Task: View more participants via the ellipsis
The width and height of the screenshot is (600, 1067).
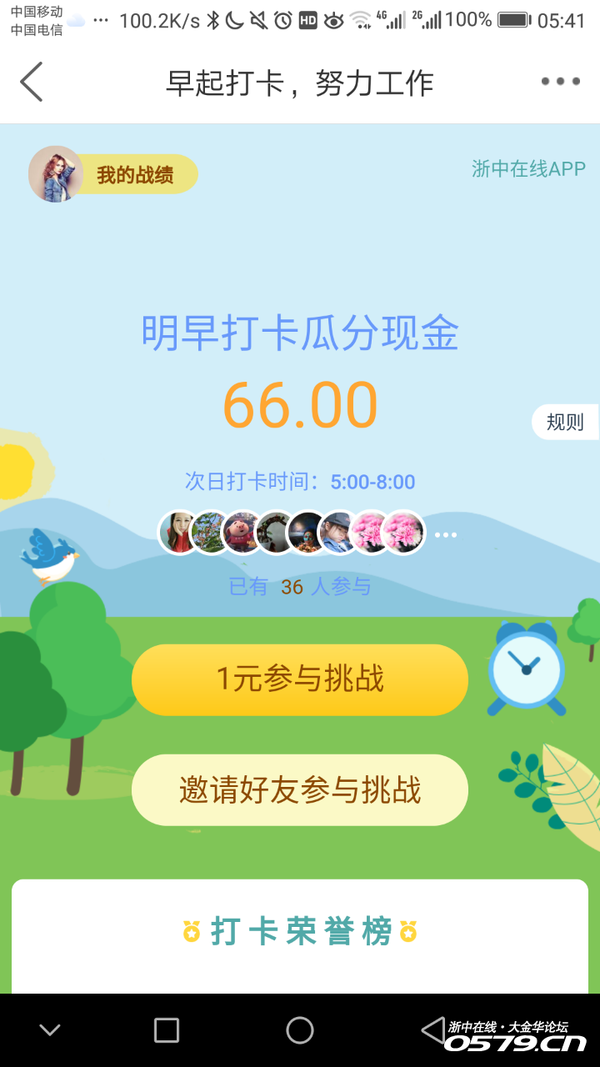Action: coord(446,535)
